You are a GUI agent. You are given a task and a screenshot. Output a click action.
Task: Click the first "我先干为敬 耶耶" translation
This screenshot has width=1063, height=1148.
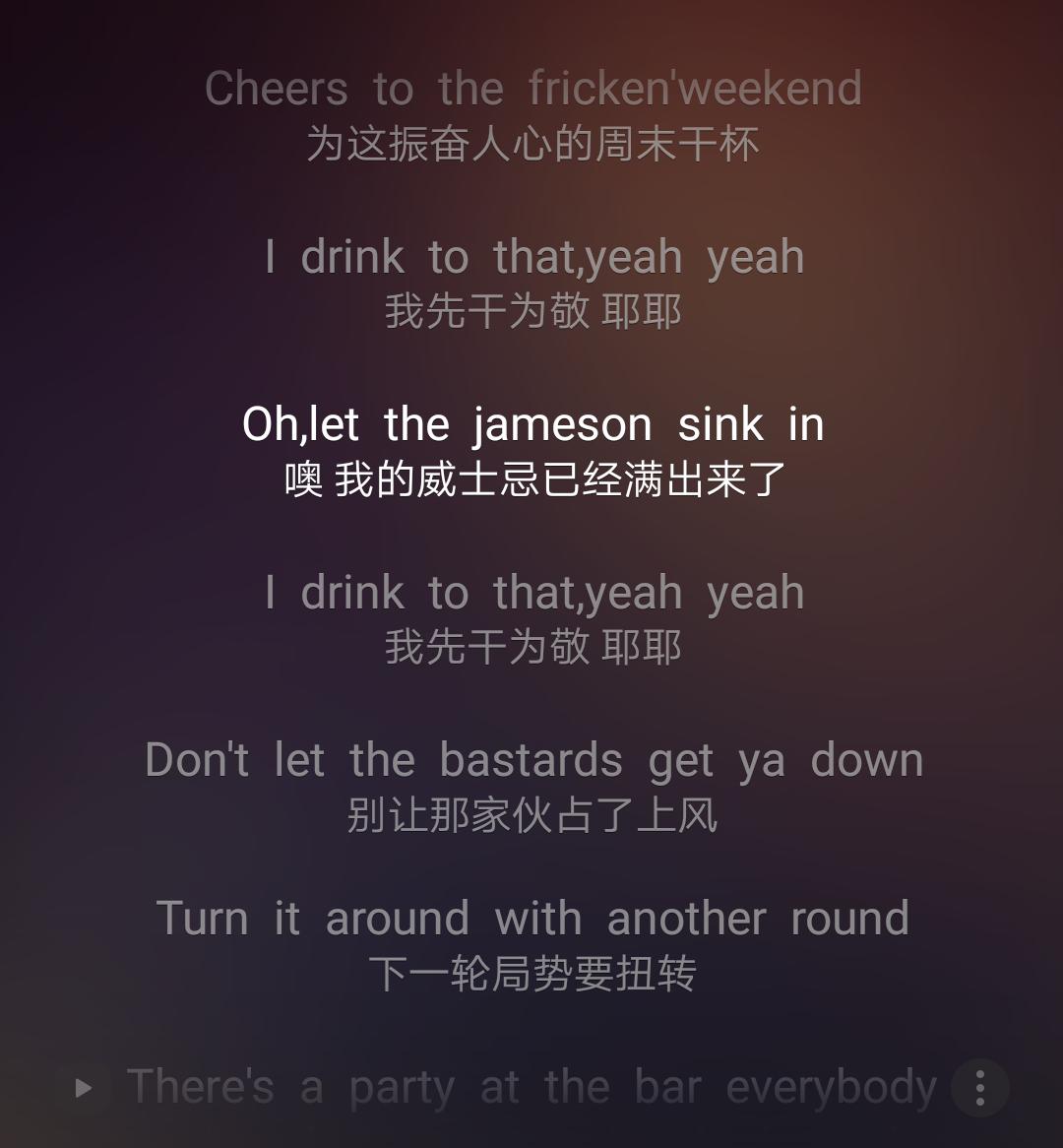[531, 311]
